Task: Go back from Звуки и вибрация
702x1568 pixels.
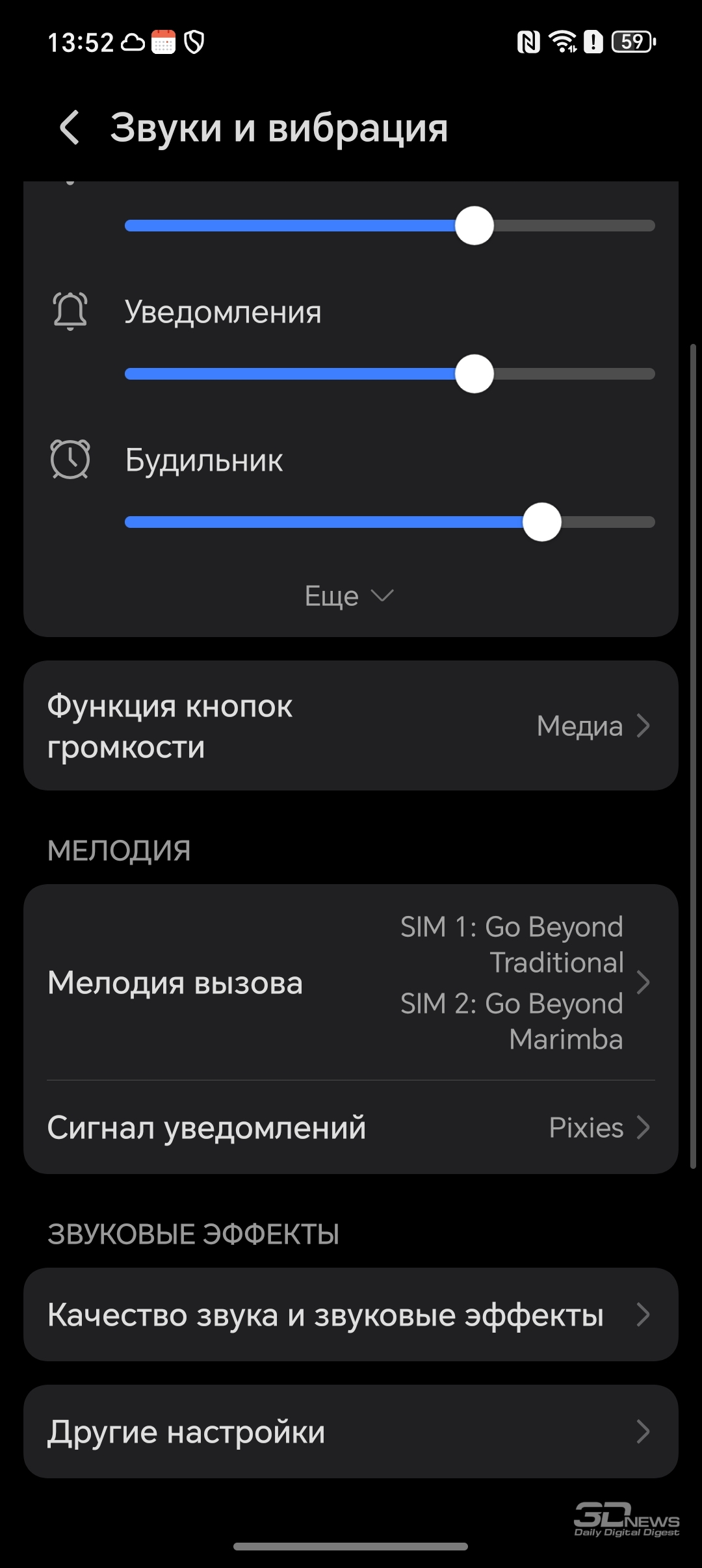Action: 70,127
